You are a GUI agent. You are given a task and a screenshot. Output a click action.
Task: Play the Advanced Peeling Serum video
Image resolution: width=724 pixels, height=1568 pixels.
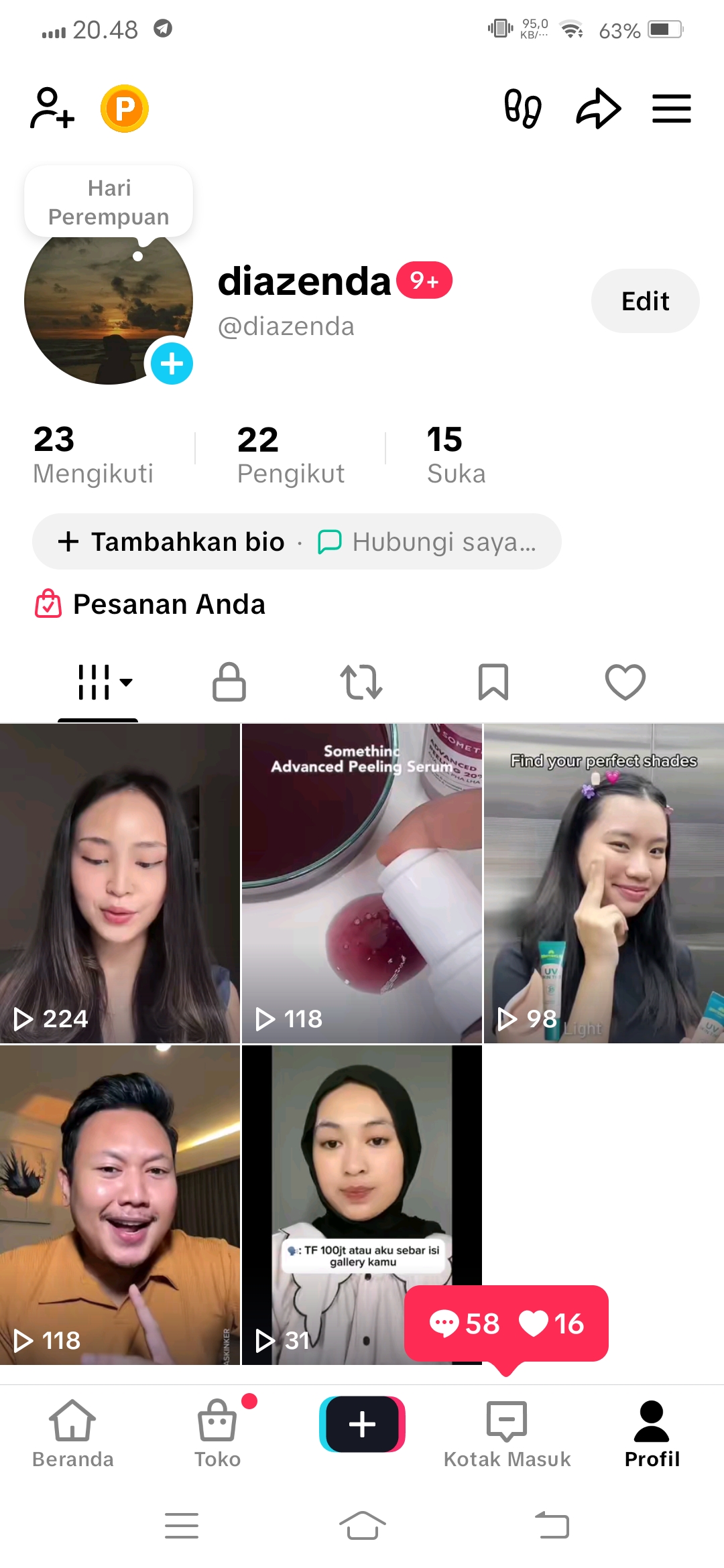click(x=362, y=883)
